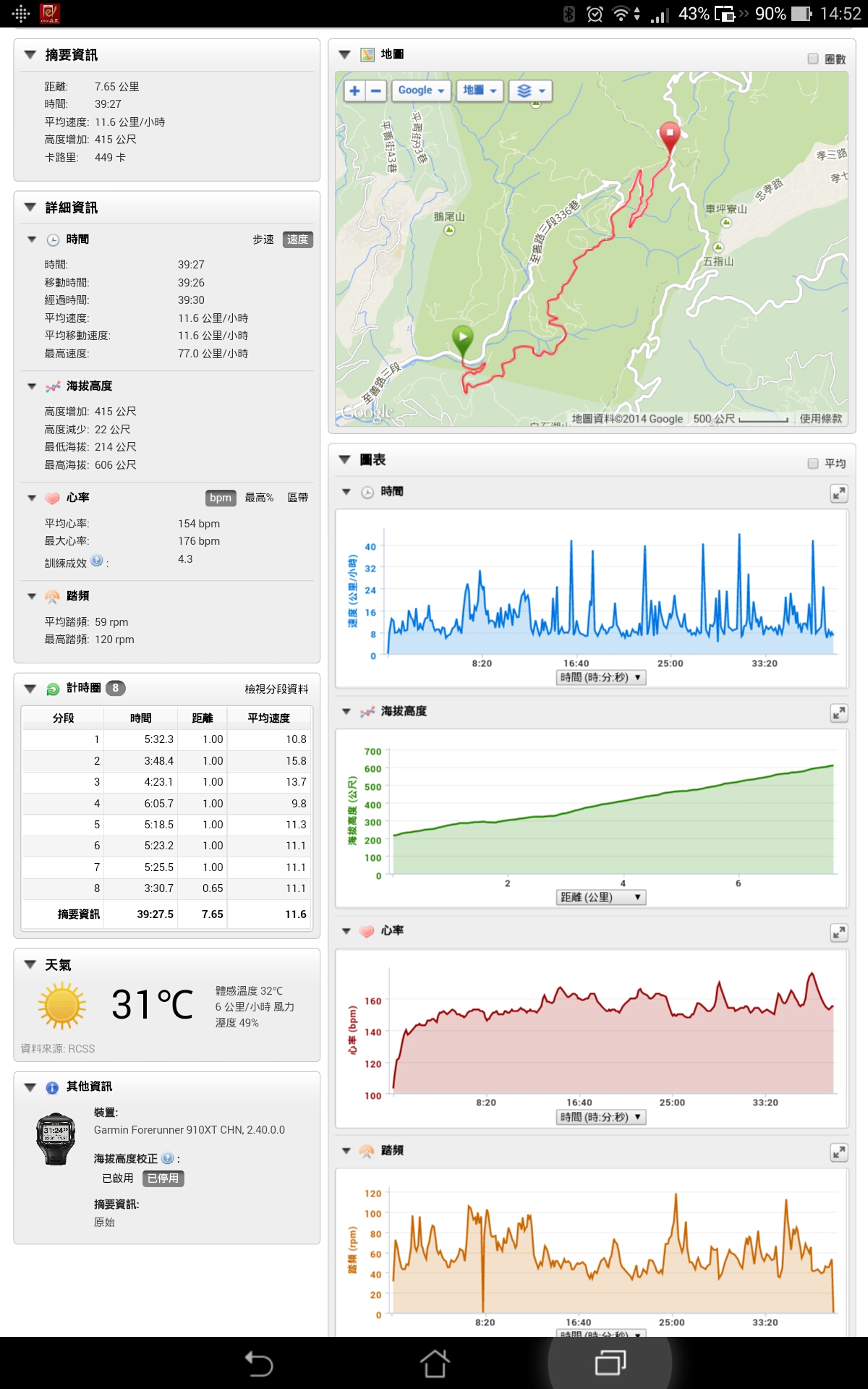
Task: Select 已啟用 elevation correction option
Action: click(x=118, y=1178)
